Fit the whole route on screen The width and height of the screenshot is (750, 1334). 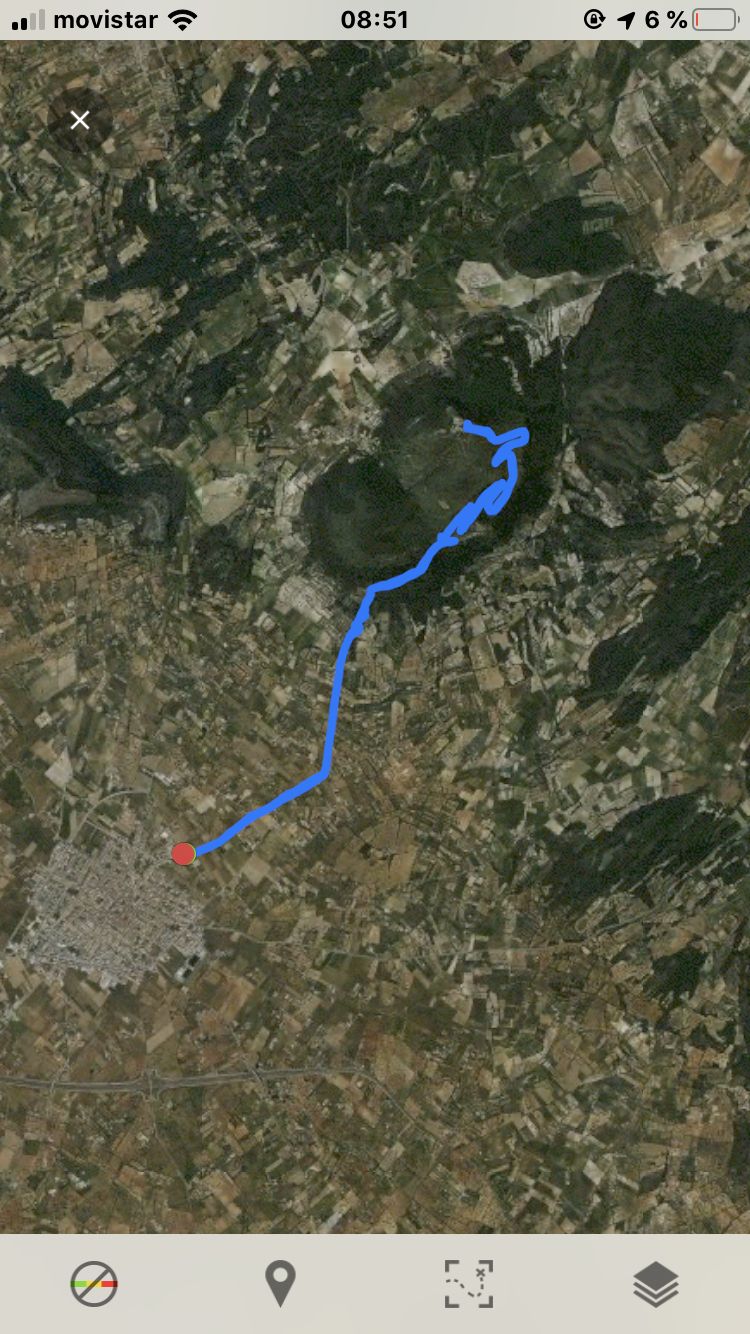(468, 1283)
